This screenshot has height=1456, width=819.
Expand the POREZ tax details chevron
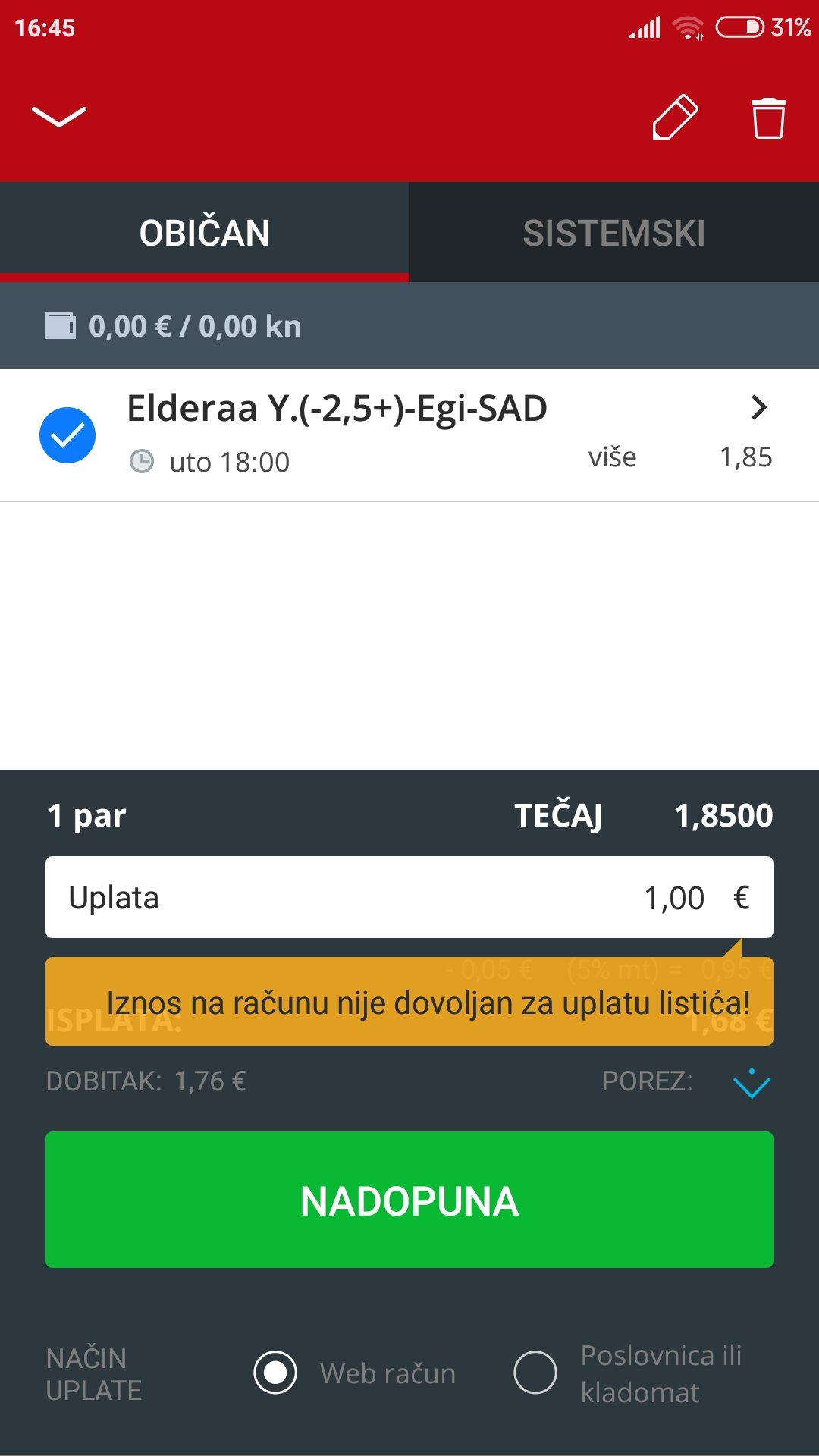[752, 1084]
